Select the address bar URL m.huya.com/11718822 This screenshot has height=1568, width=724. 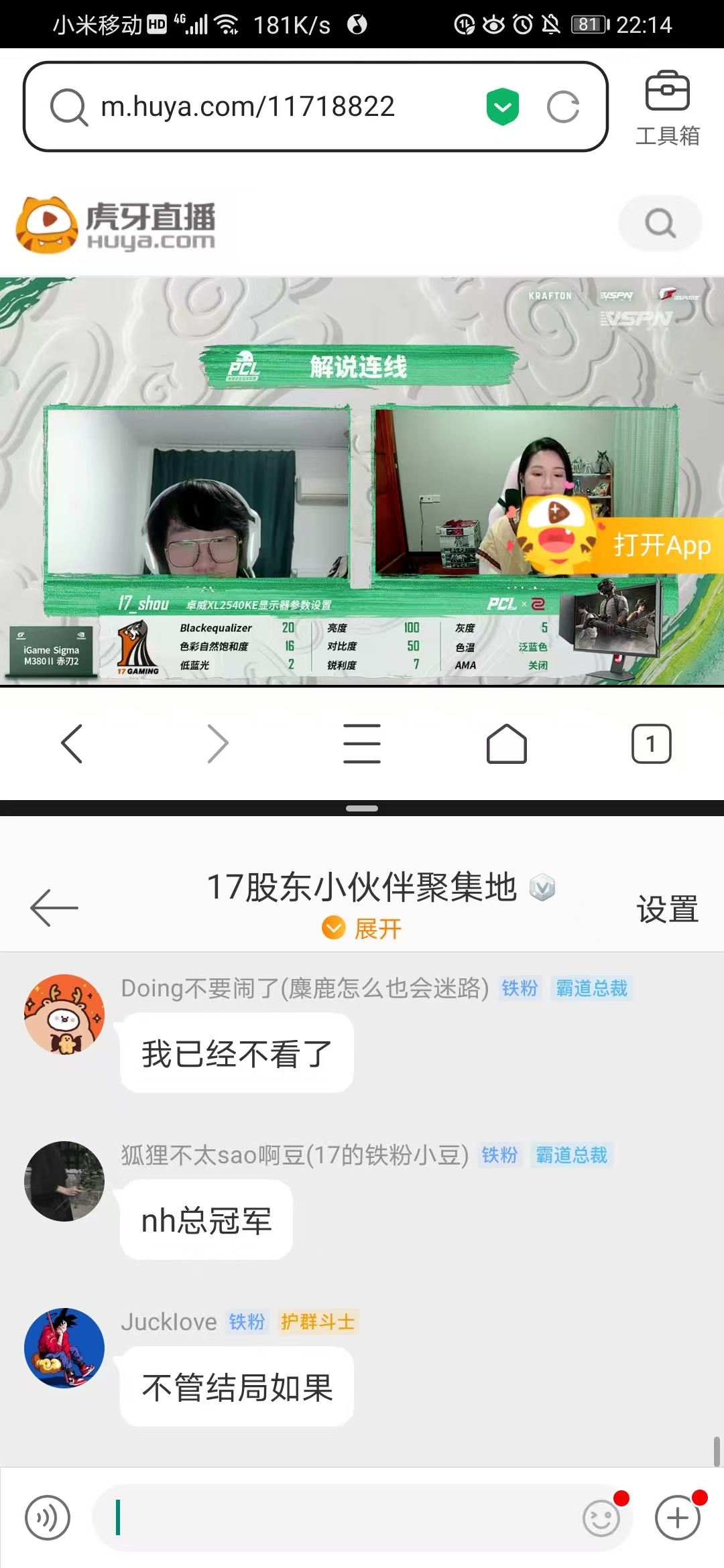coord(248,106)
